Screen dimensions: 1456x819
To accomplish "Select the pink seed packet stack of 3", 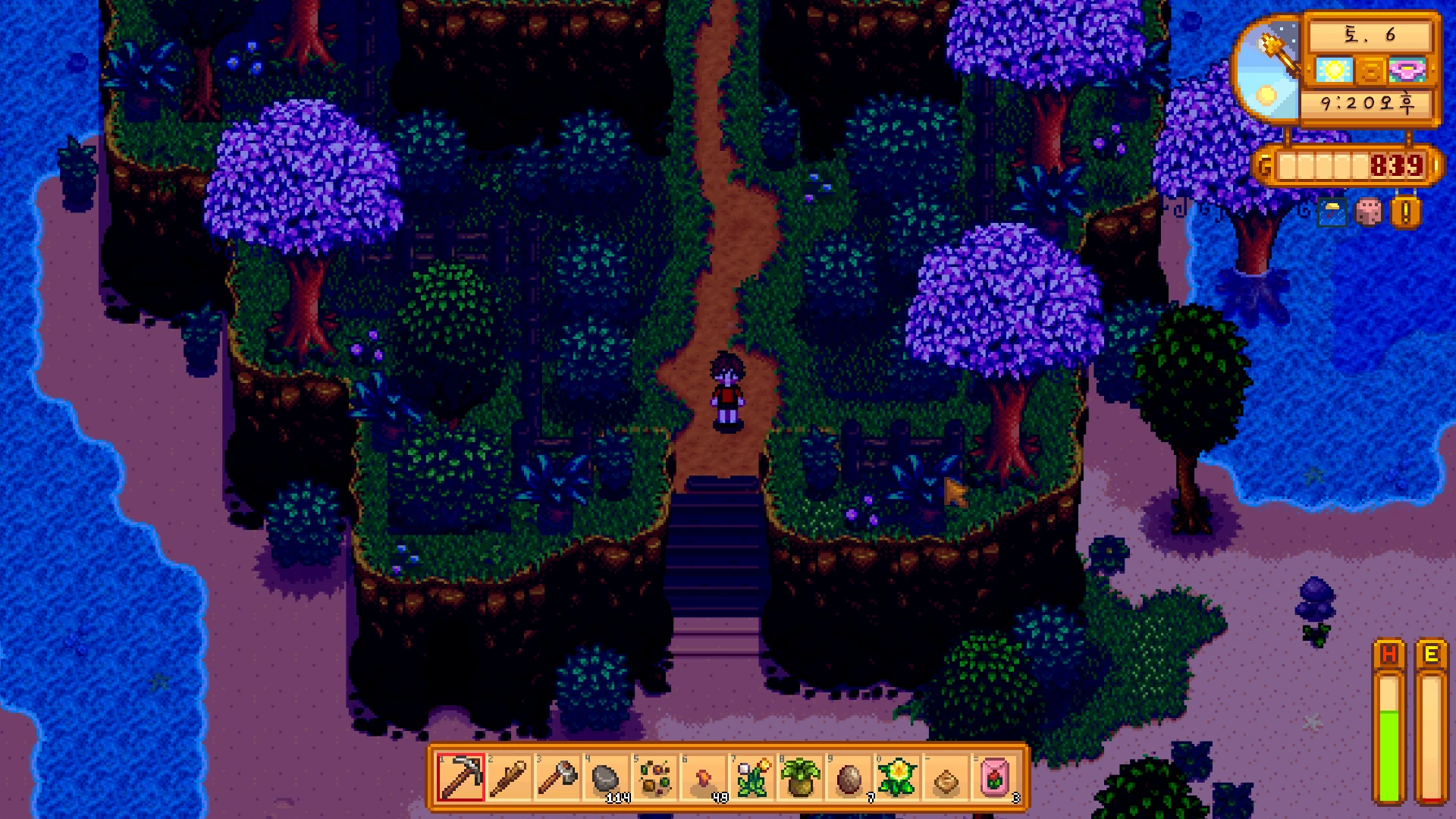I will pos(995,778).
